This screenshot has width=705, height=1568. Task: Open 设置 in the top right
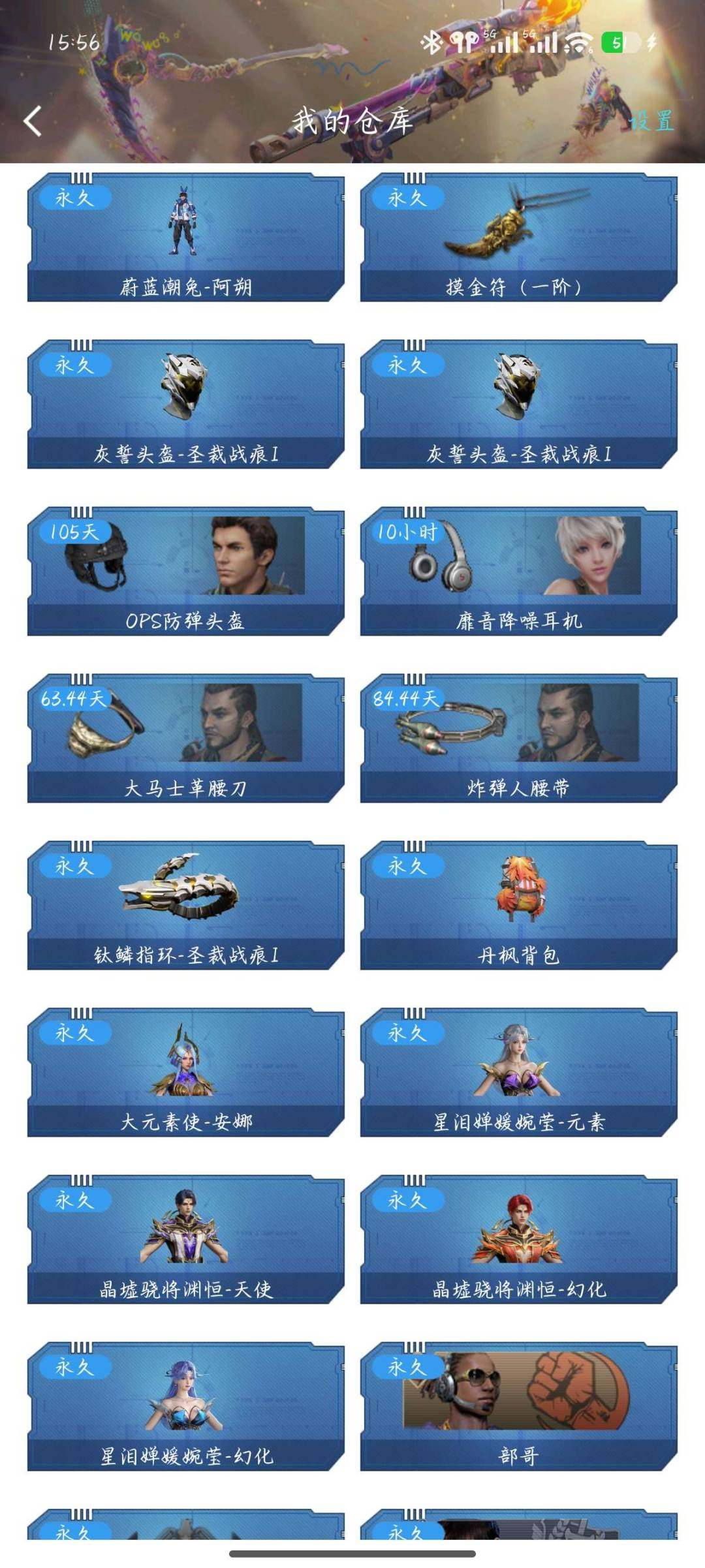pyautogui.click(x=651, y=121)
